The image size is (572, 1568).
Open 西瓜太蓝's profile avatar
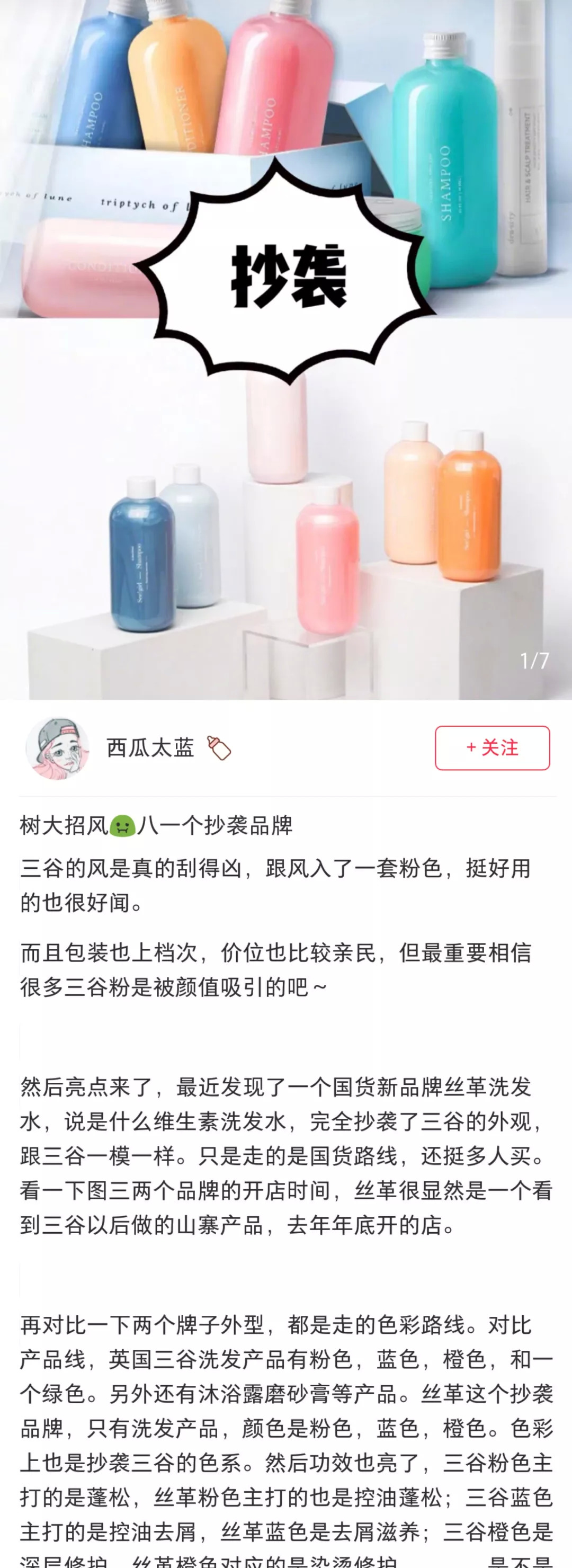57,747
